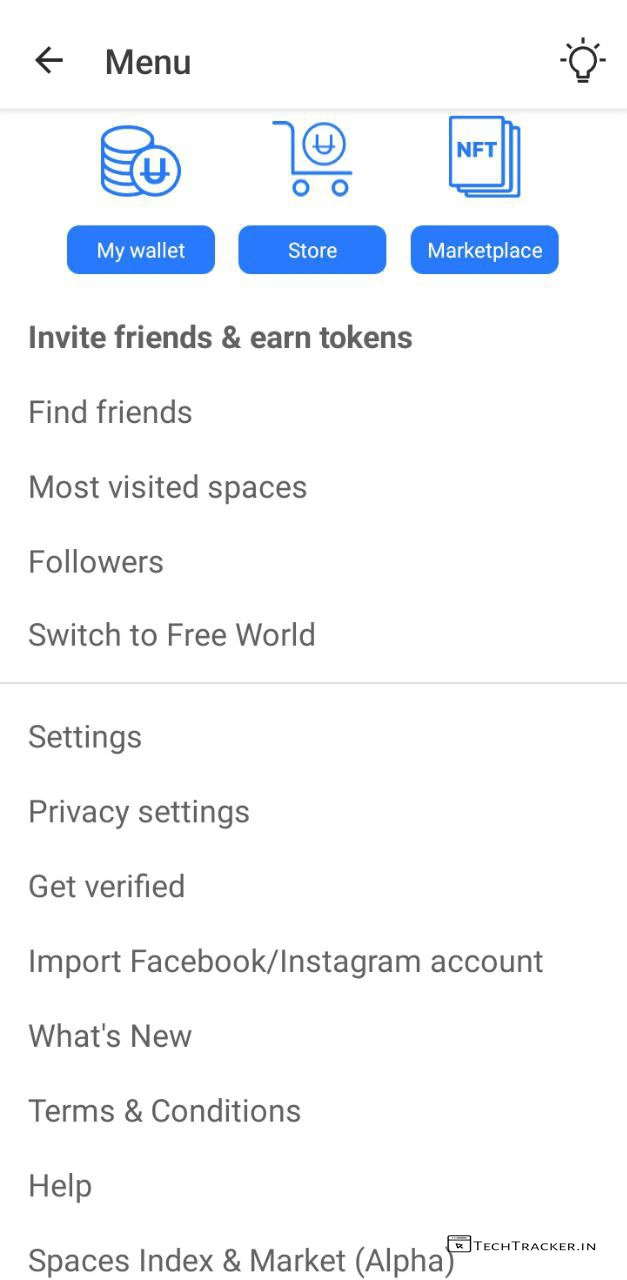
Task: Select Find friends
Action: (110, 412)
